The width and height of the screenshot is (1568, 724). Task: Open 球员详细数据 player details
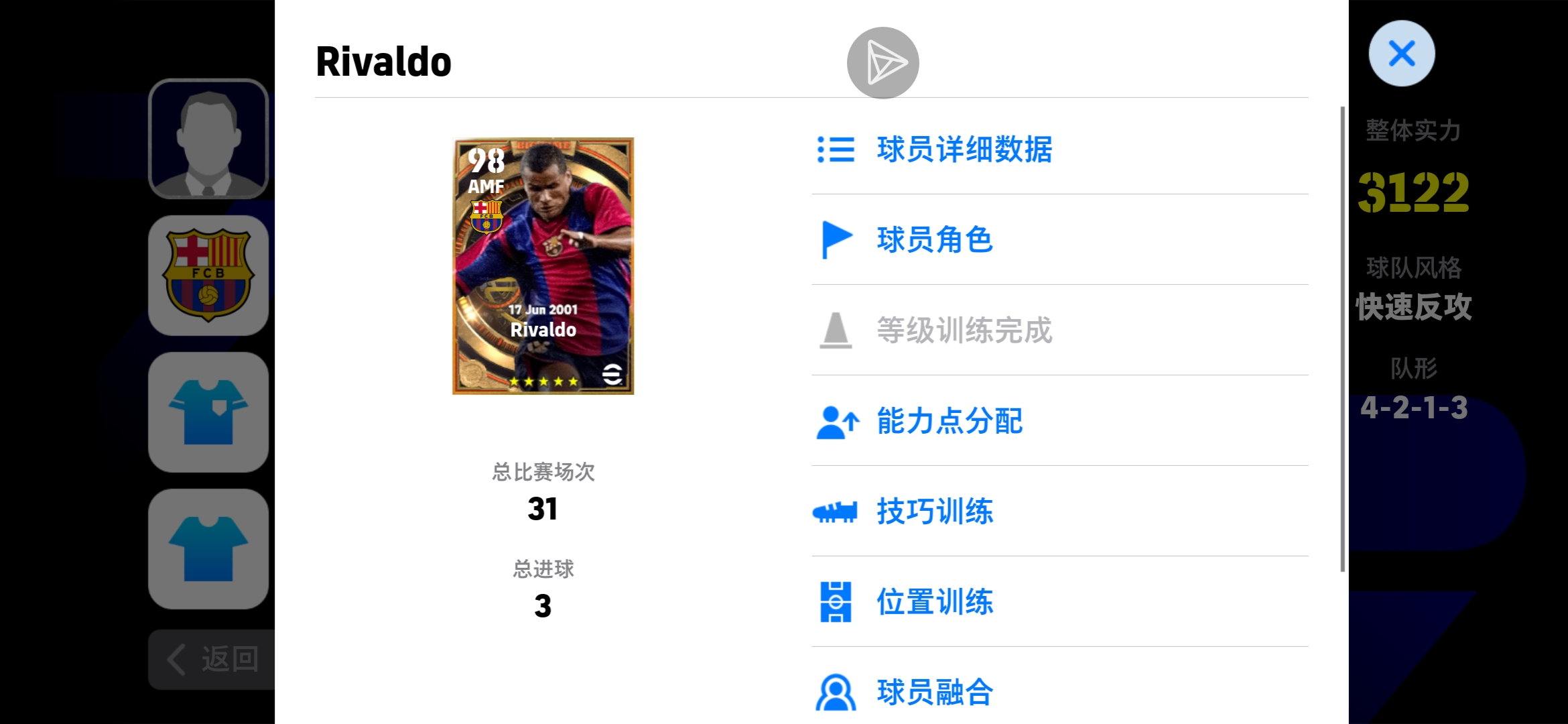tap(964, 149)
